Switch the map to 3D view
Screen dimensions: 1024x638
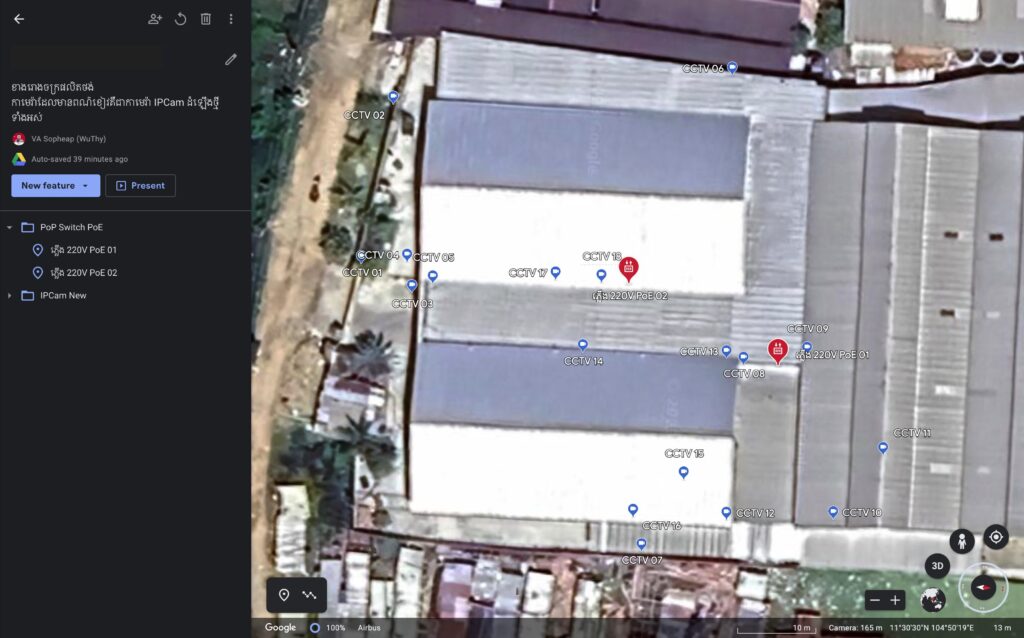click(937, 566)
